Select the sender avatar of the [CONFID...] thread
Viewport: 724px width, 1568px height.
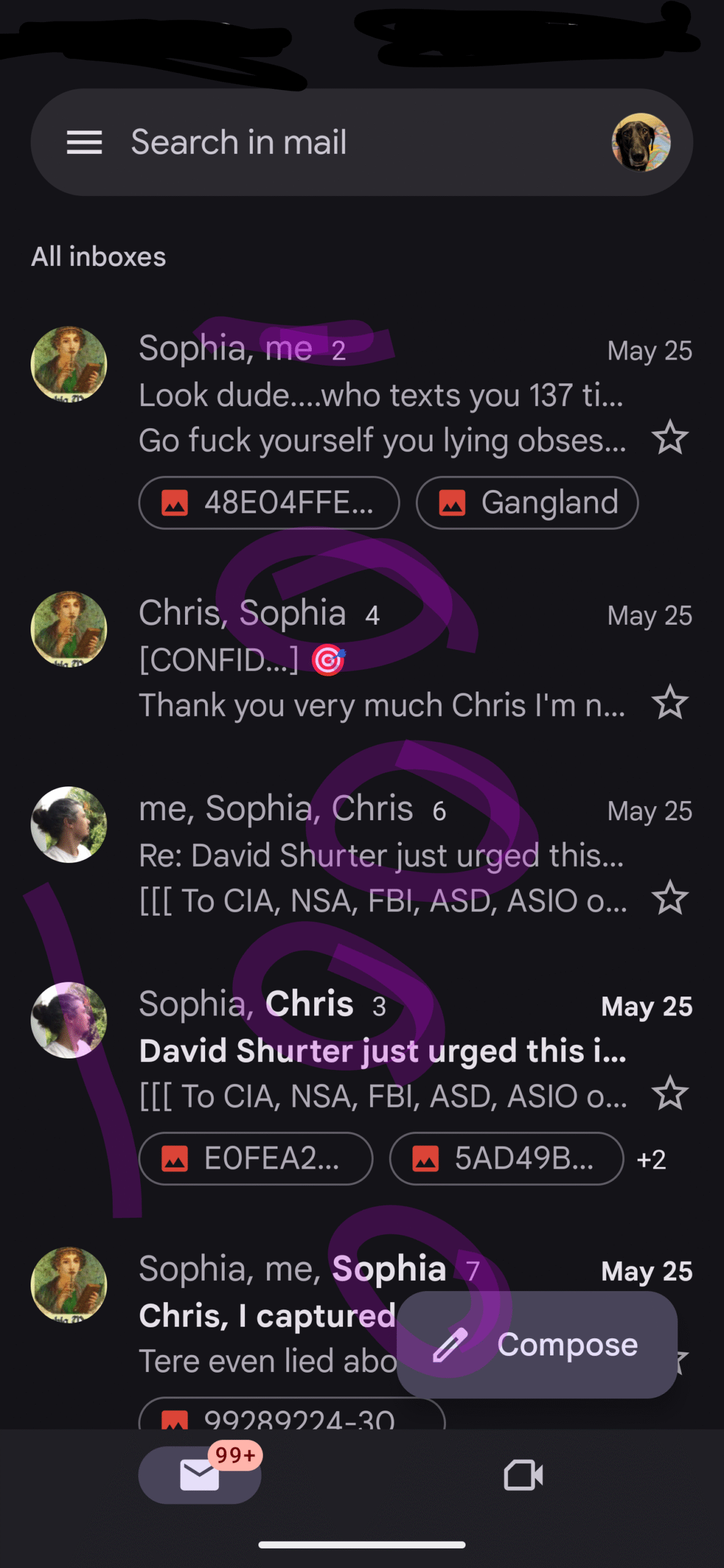(69, 629)
